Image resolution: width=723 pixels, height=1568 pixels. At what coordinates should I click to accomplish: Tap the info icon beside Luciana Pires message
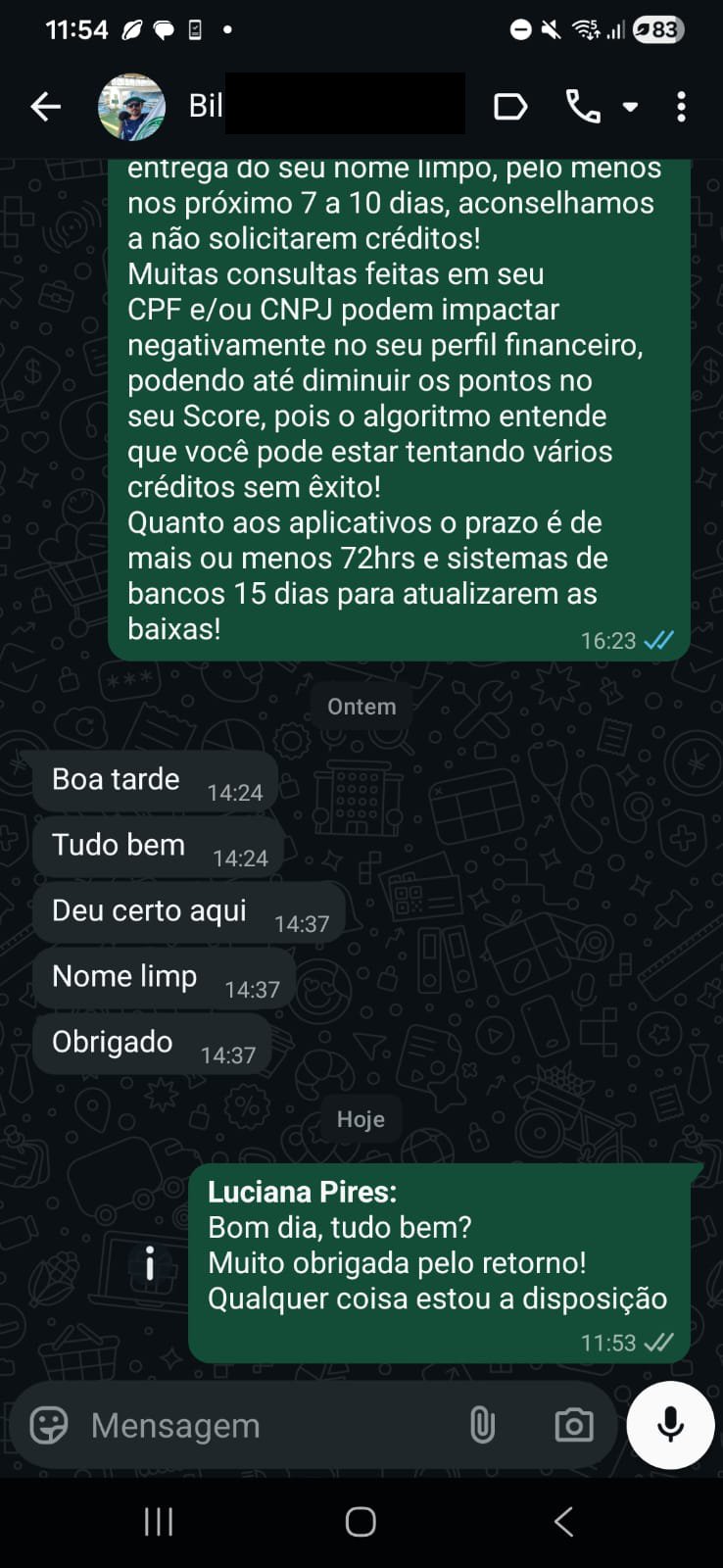148,1264
